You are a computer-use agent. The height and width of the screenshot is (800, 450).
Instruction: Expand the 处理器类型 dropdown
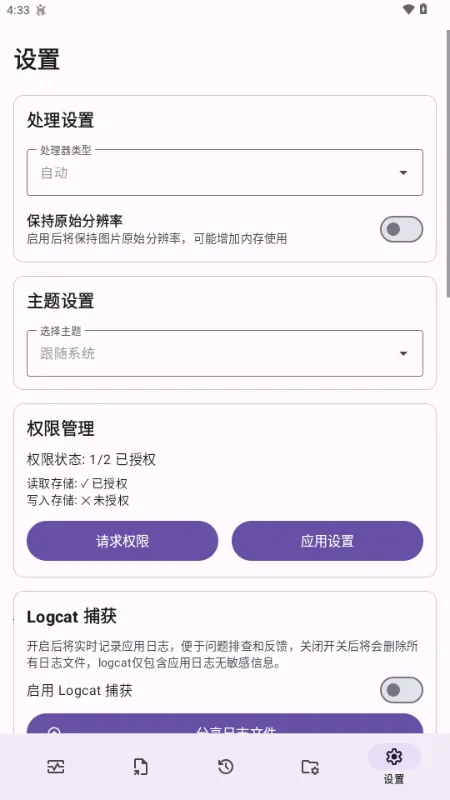click(224, 172)
